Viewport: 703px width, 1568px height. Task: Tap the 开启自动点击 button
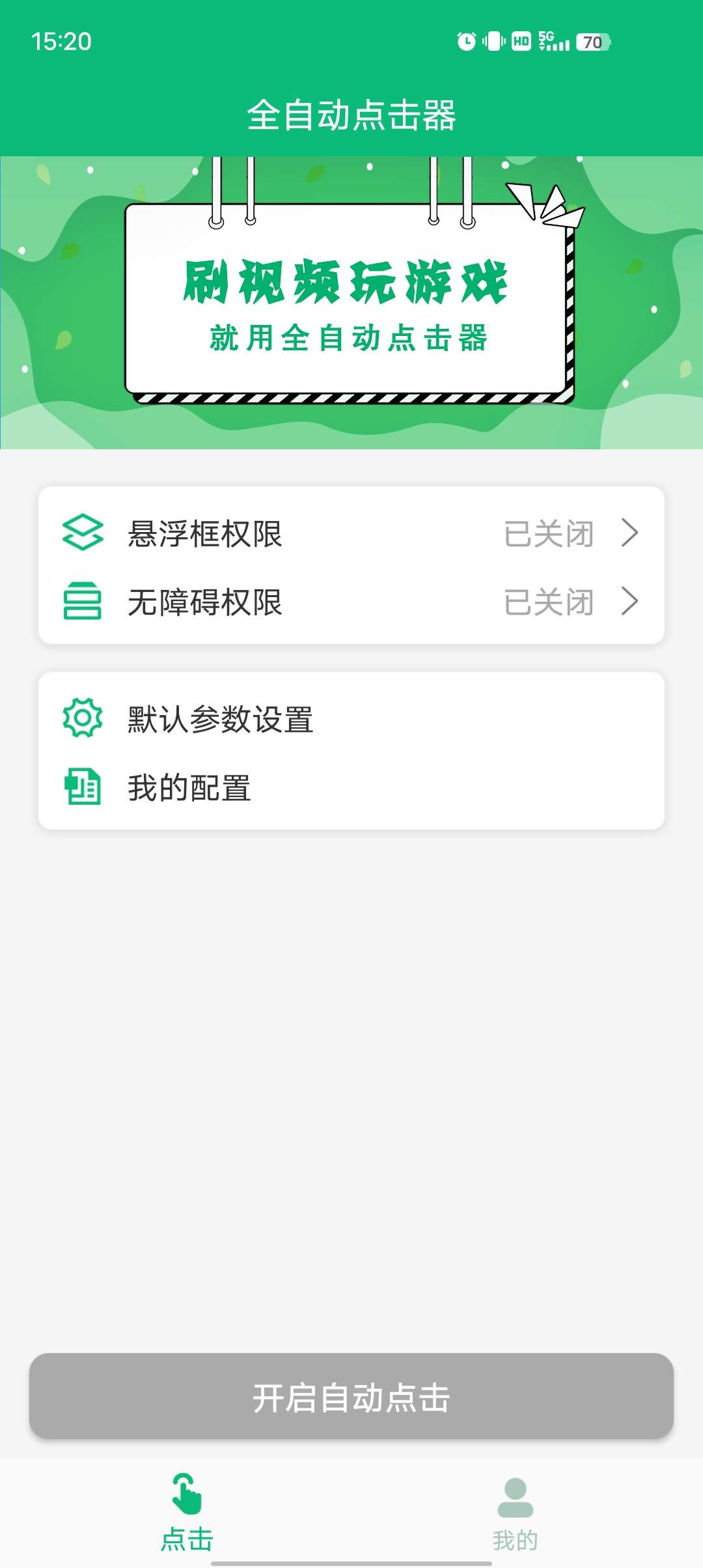[x=351, y=1397]
